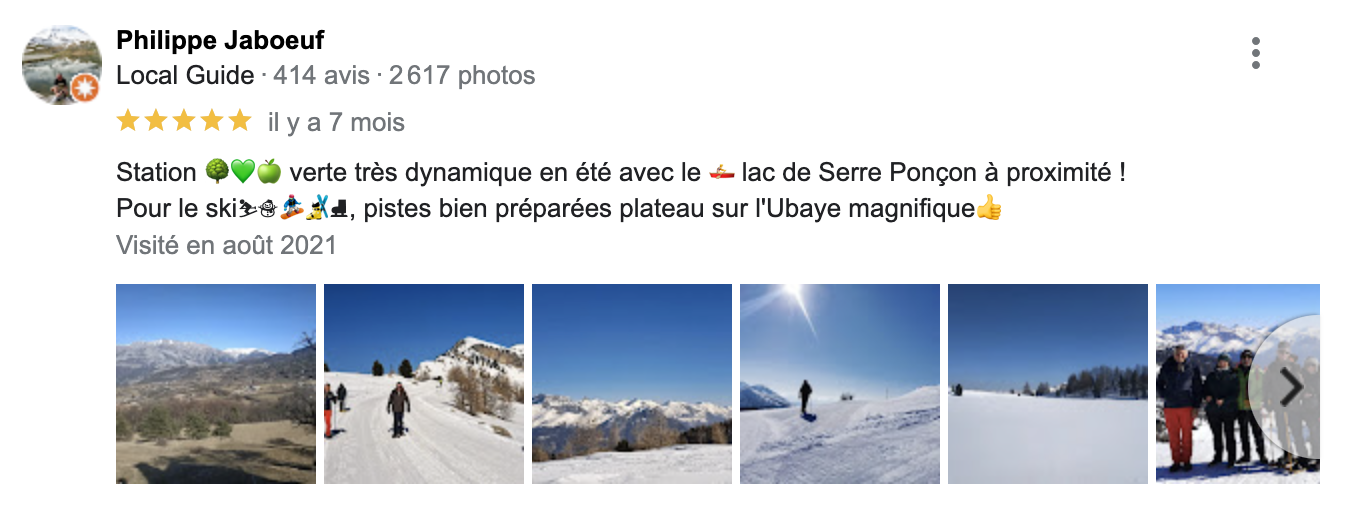Open the photo of snowy mountain range
Image resolution: width=1354 pixels, height=510 pixels.
632,384
